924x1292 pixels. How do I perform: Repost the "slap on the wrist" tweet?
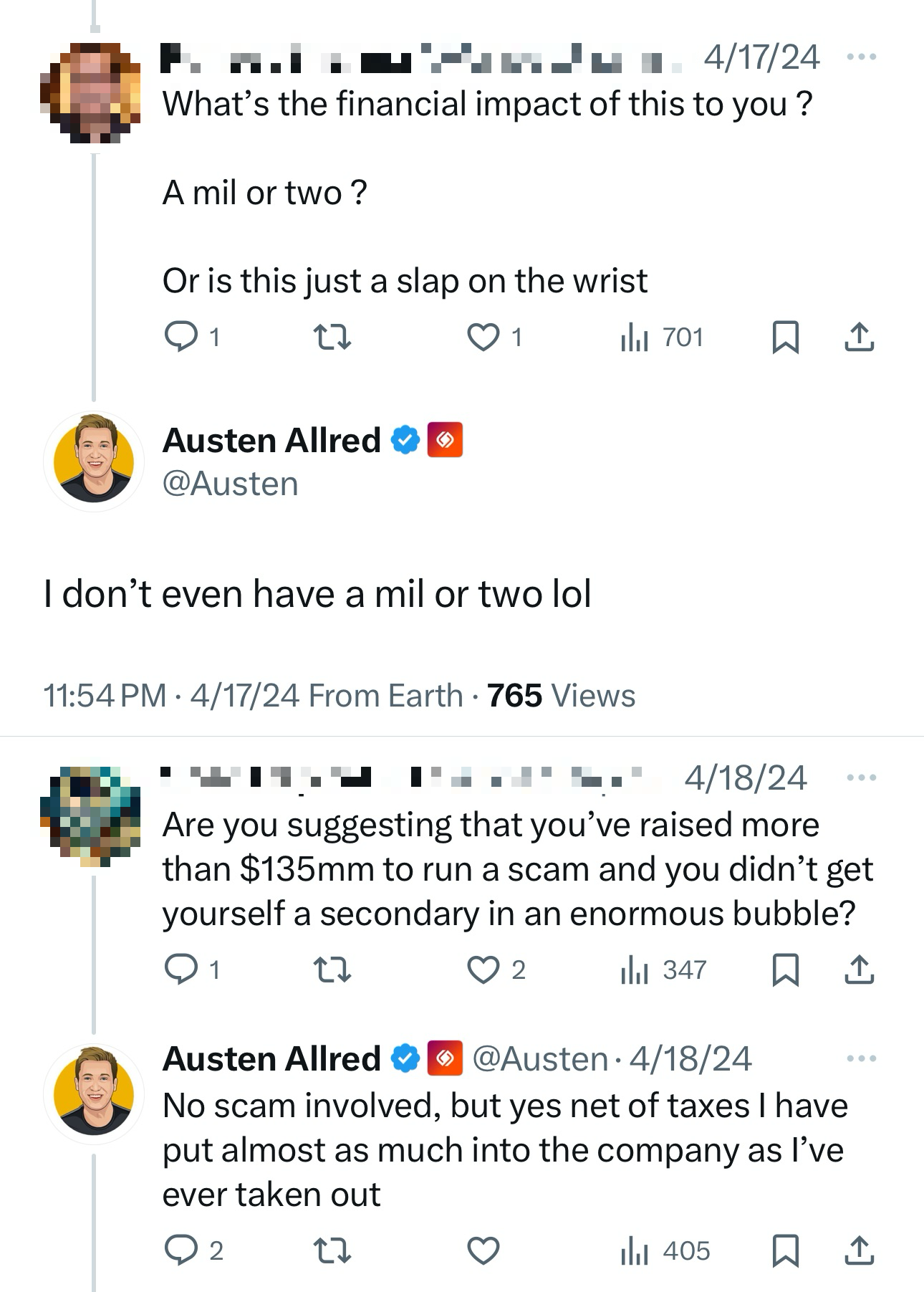click(333, 337)
